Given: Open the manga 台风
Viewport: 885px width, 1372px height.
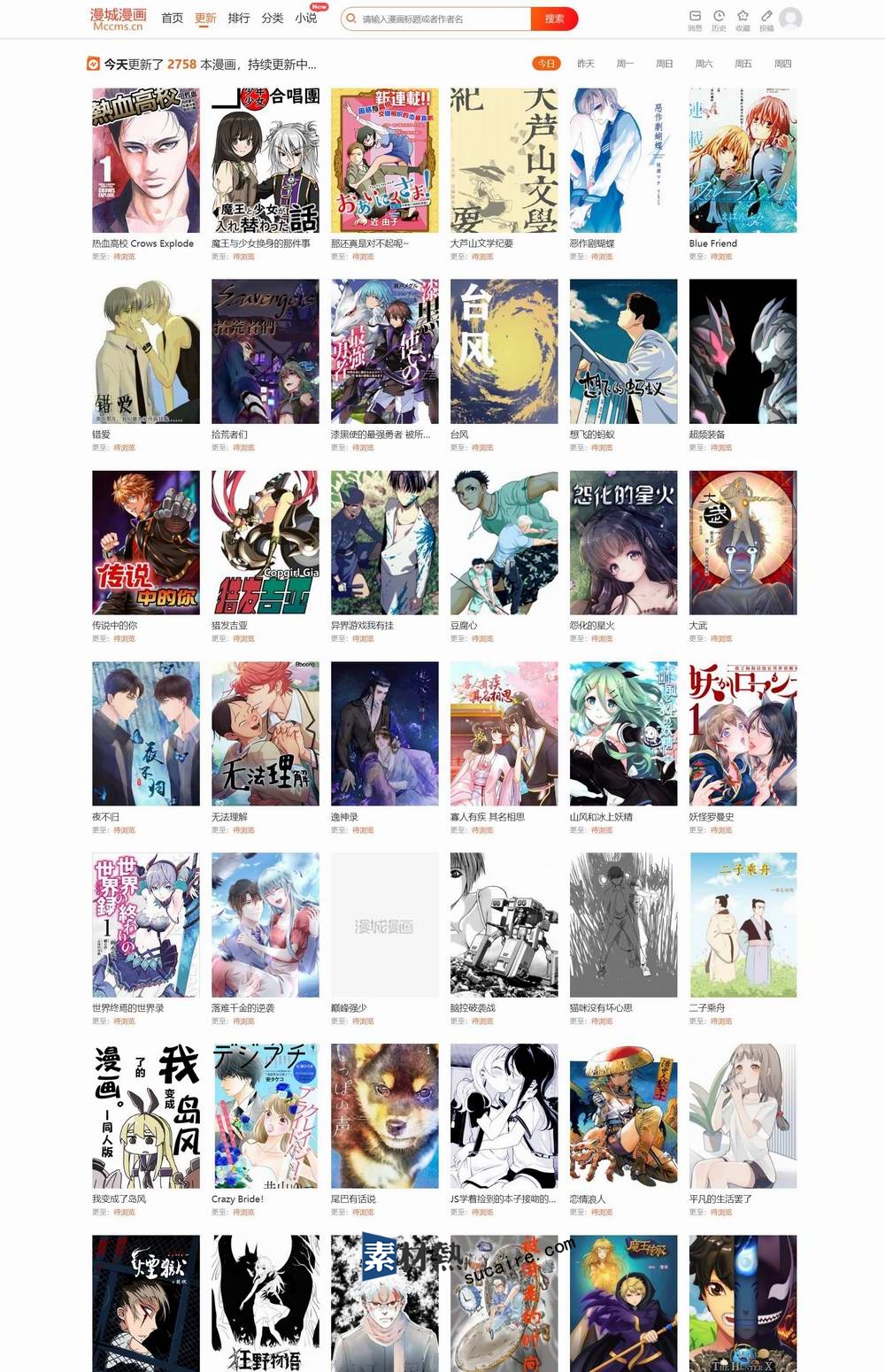Looking at the screenshot, I should 504,351.
